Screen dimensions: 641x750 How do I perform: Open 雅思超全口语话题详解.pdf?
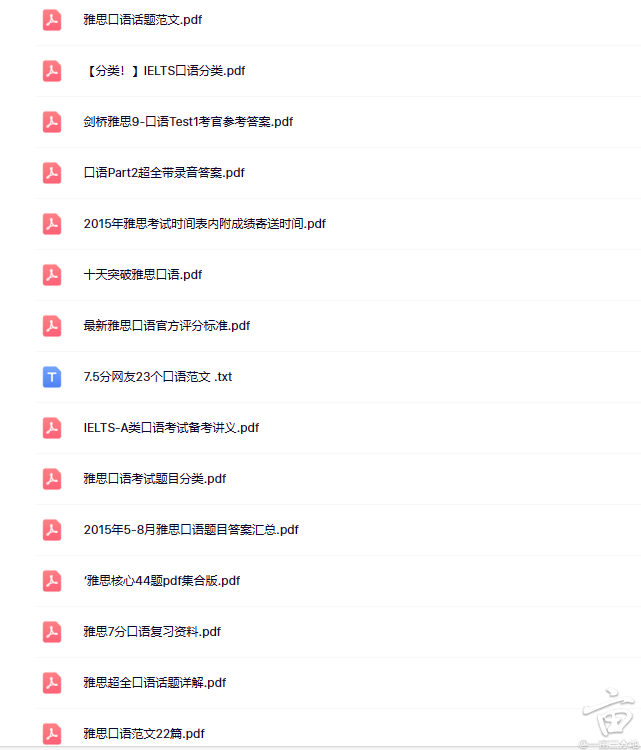pyautogui.click(x=155, y=683)
